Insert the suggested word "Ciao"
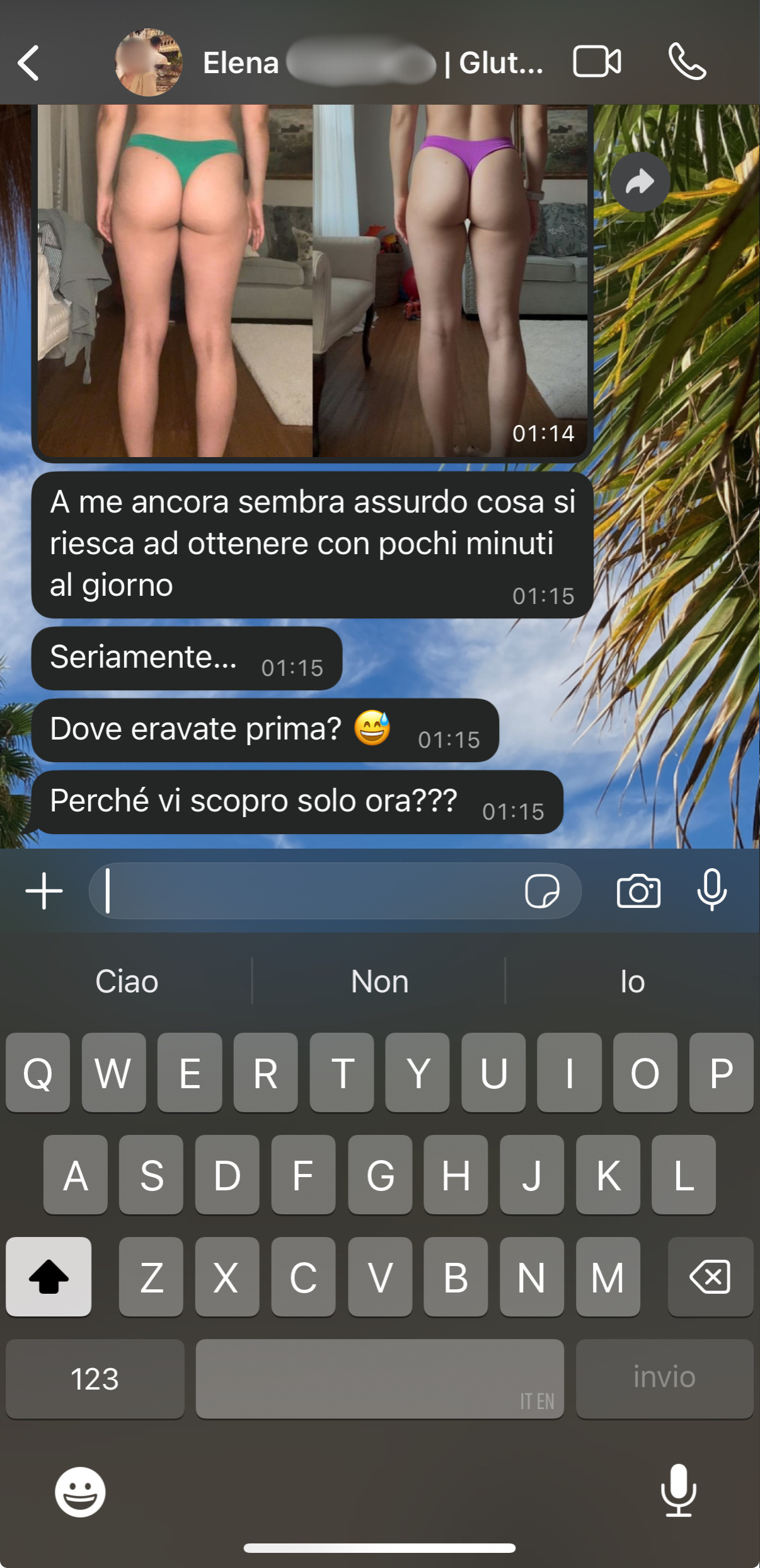The height and width of the screenshot is (1568, 760). (127, 982)
